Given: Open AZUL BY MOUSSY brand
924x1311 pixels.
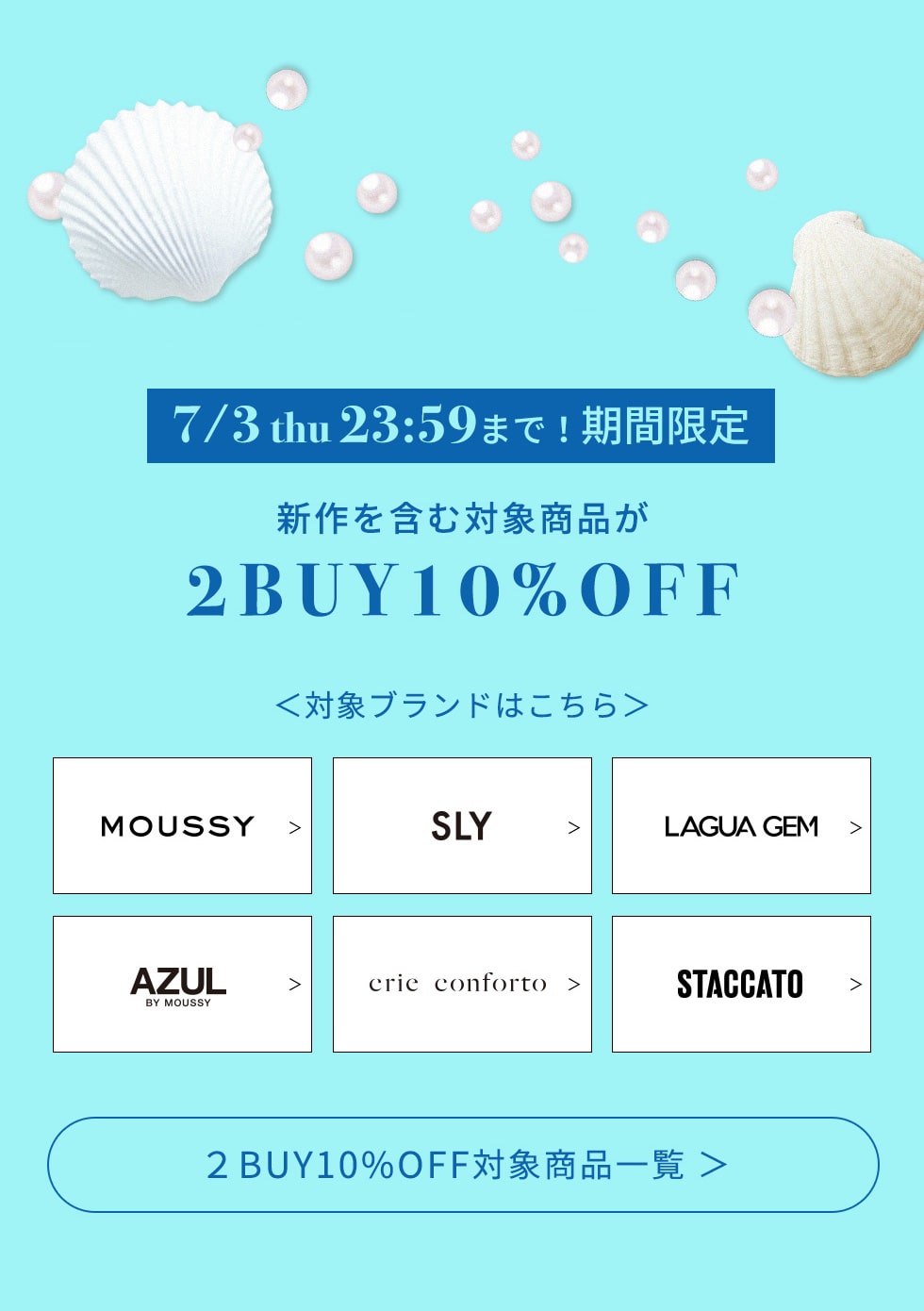Looking at the screenshot, I should [182, 984].
